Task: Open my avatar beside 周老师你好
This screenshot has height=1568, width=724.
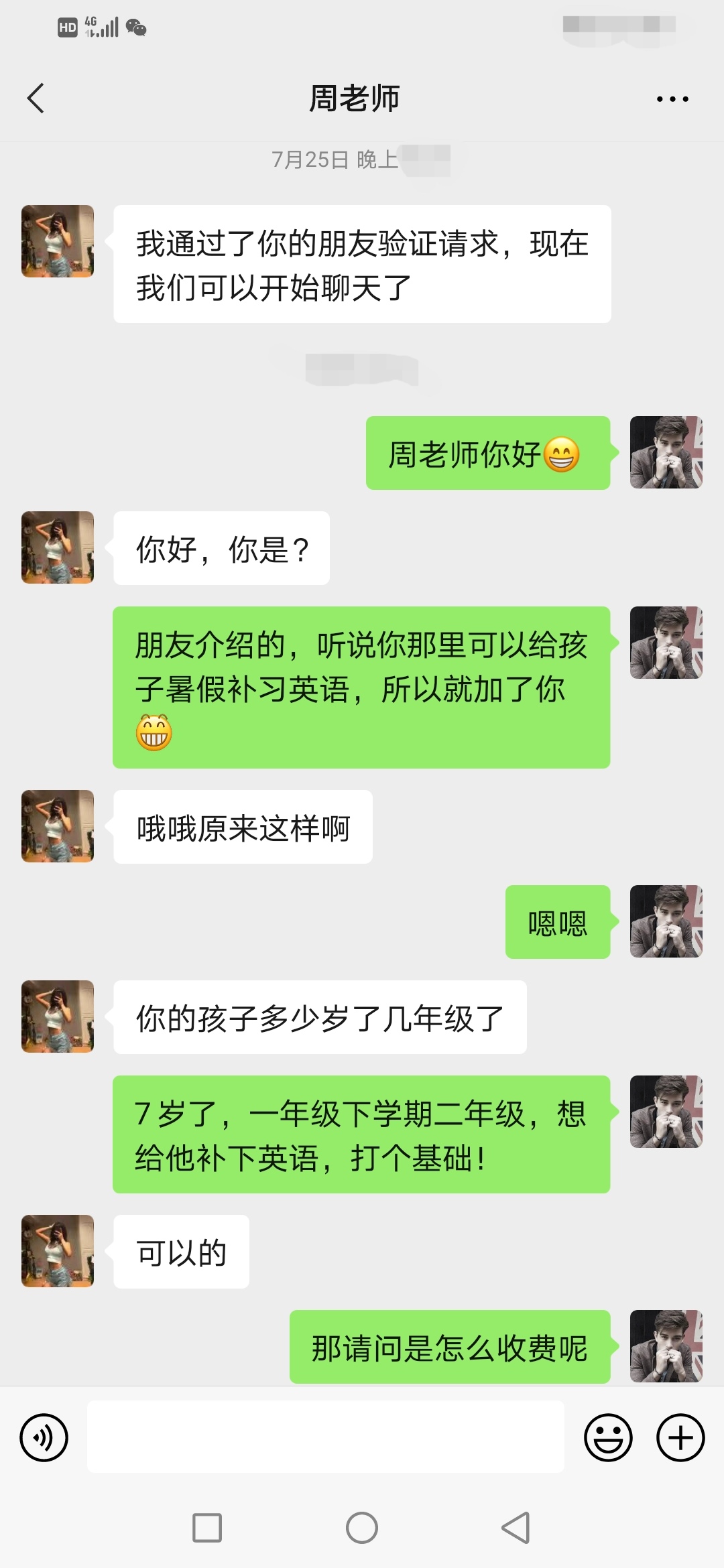Action: pyautogui.click(x=666, y=452)
